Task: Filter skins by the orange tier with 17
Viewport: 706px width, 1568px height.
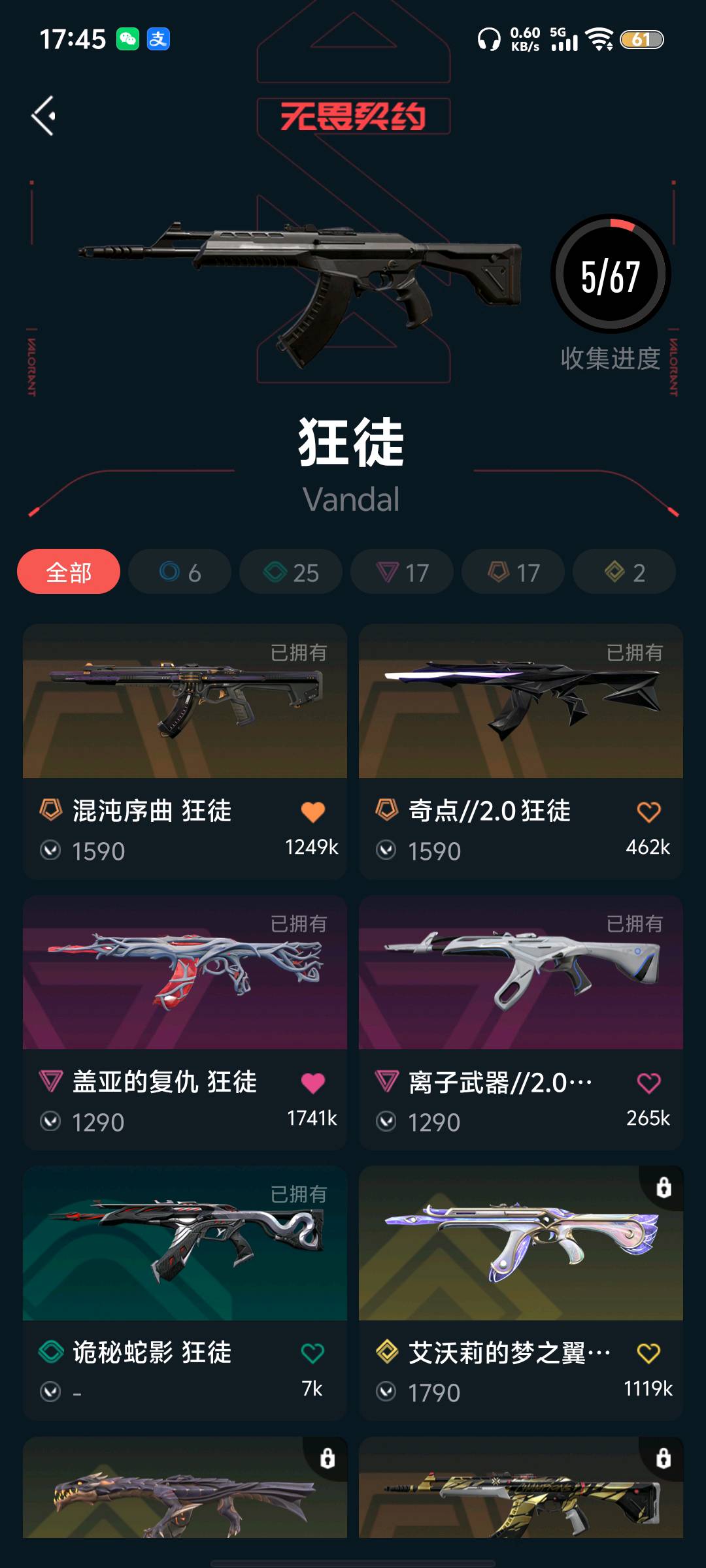Action: 513,572
